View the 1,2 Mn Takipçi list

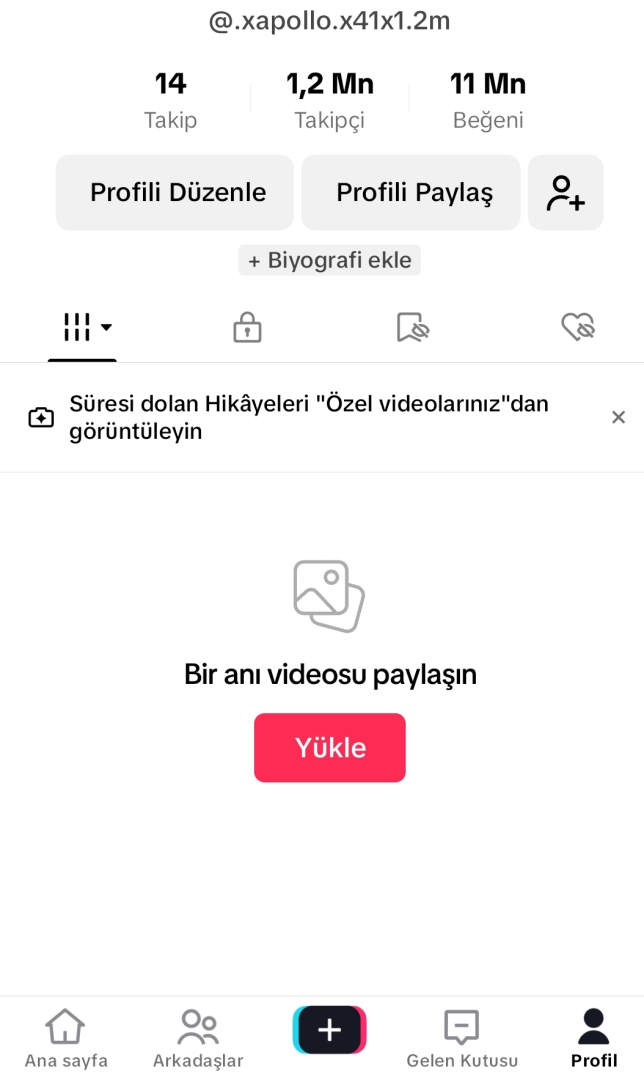(x=330, y=100)
